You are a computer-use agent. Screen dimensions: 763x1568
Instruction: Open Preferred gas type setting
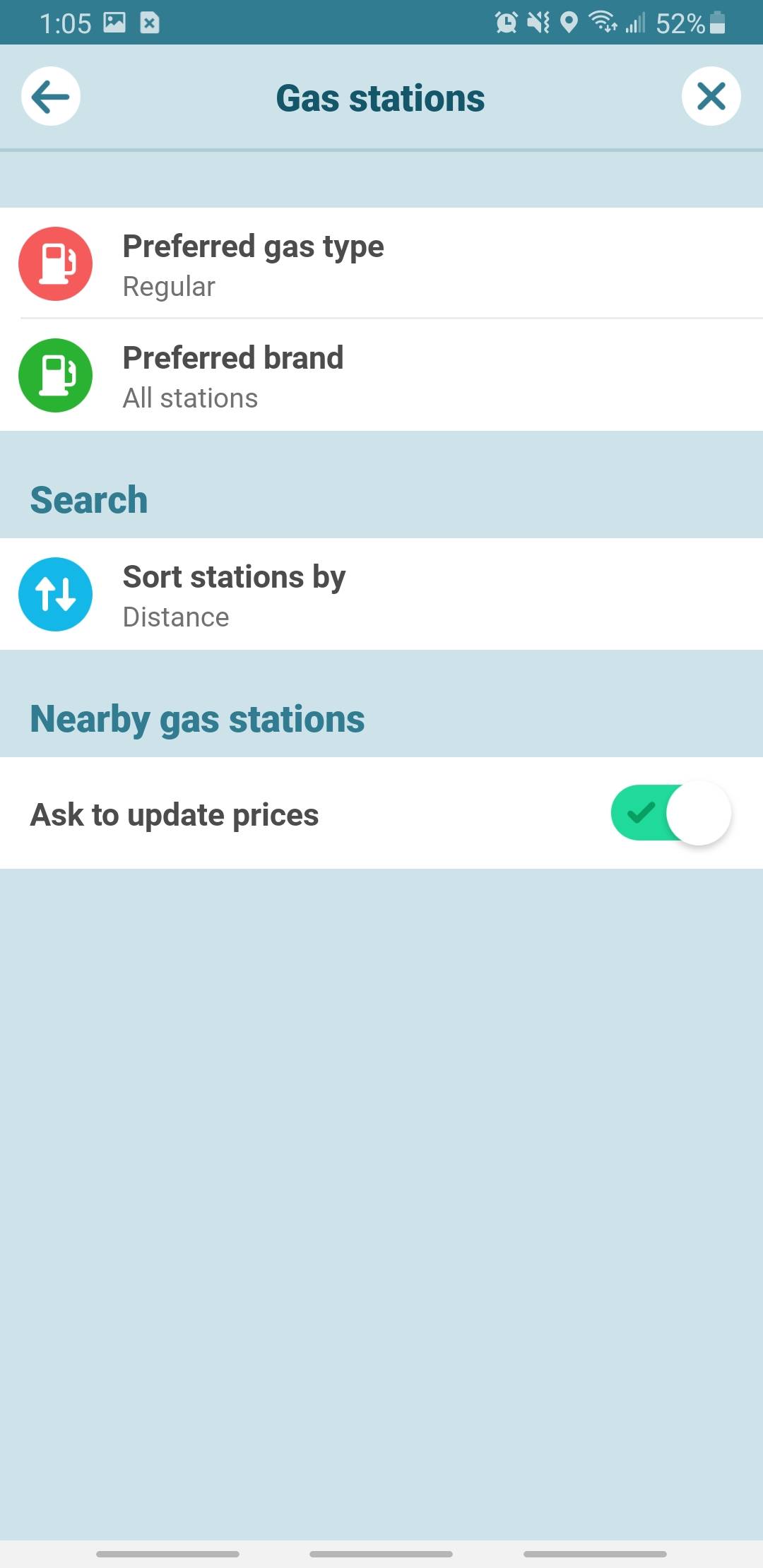click(381, 263)
